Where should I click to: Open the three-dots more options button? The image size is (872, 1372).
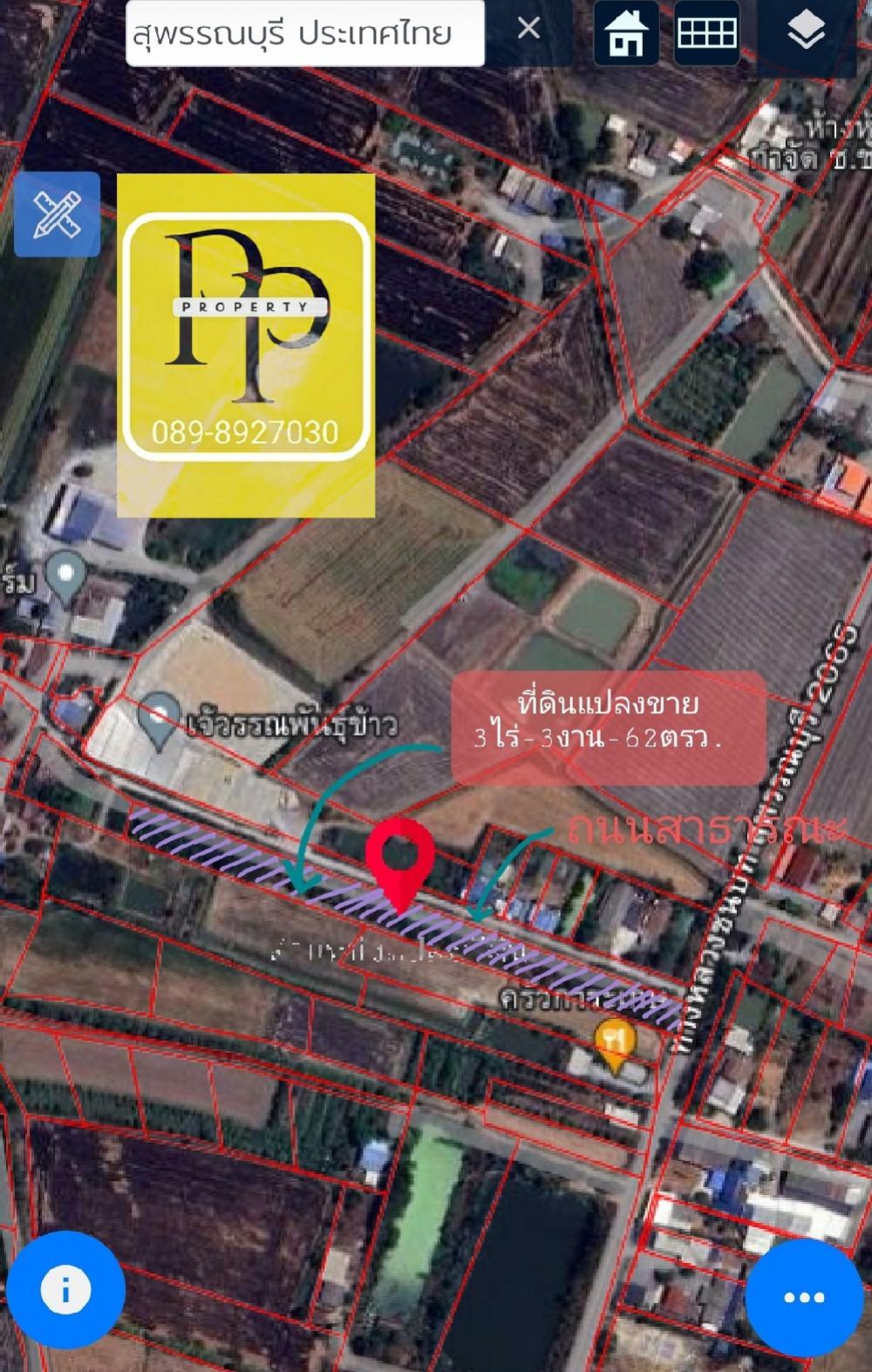804,1297
